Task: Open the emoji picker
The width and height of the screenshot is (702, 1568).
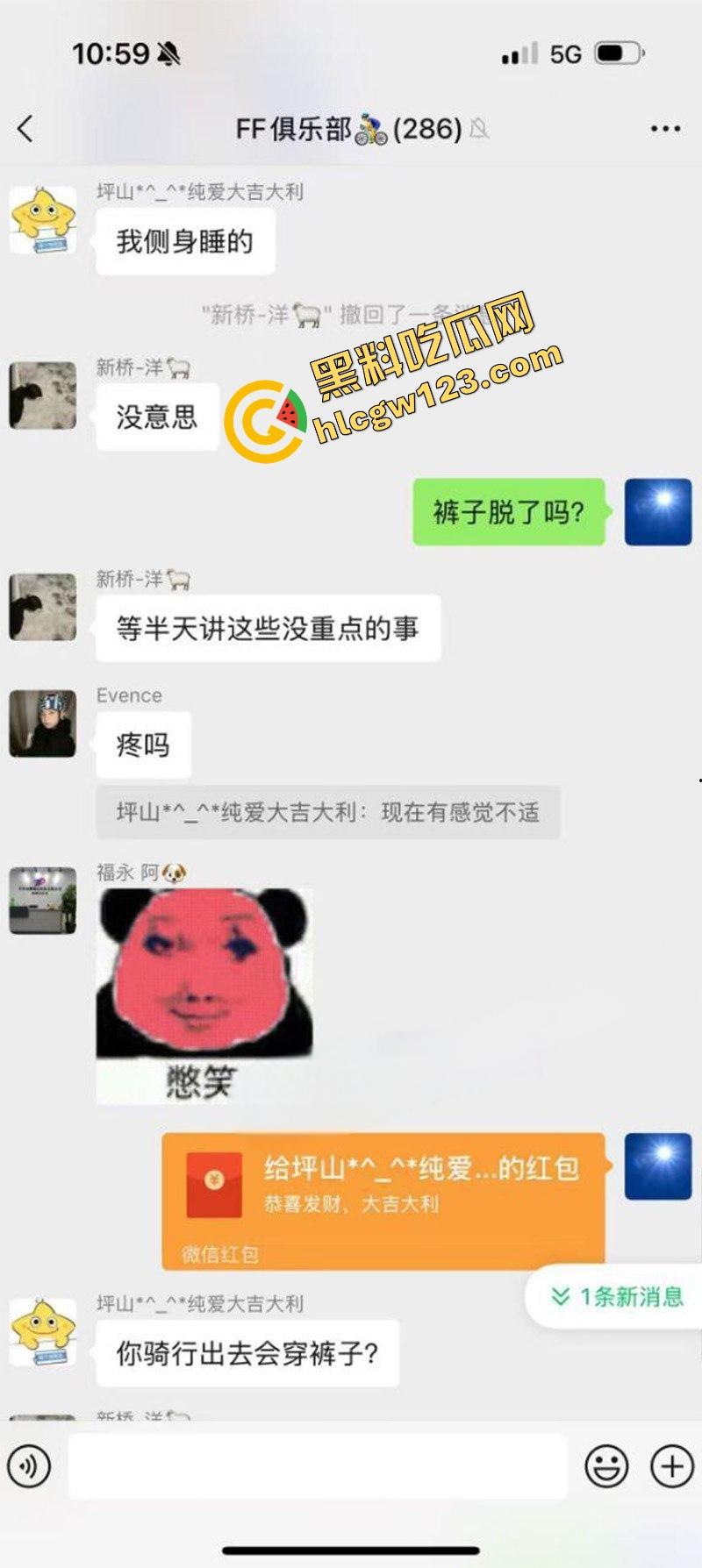Action: 606,1465
